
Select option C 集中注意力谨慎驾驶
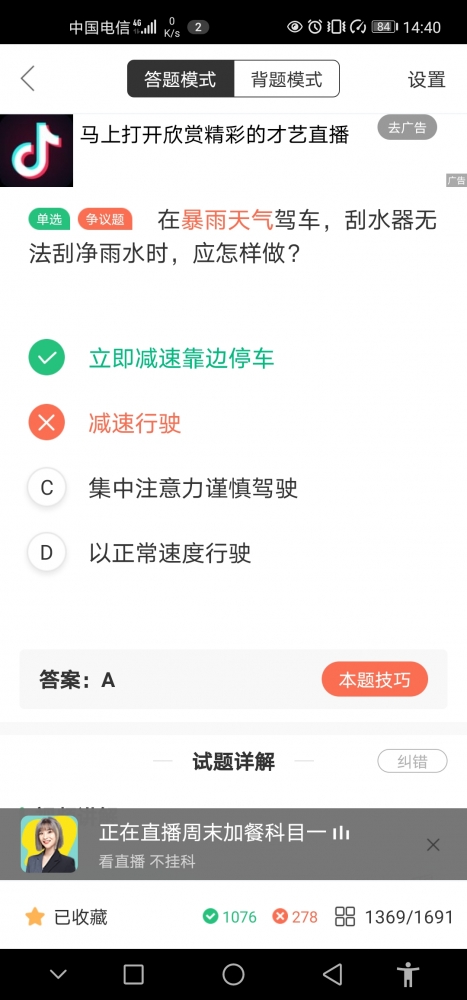pyautogui.click(x=193, y=488)
